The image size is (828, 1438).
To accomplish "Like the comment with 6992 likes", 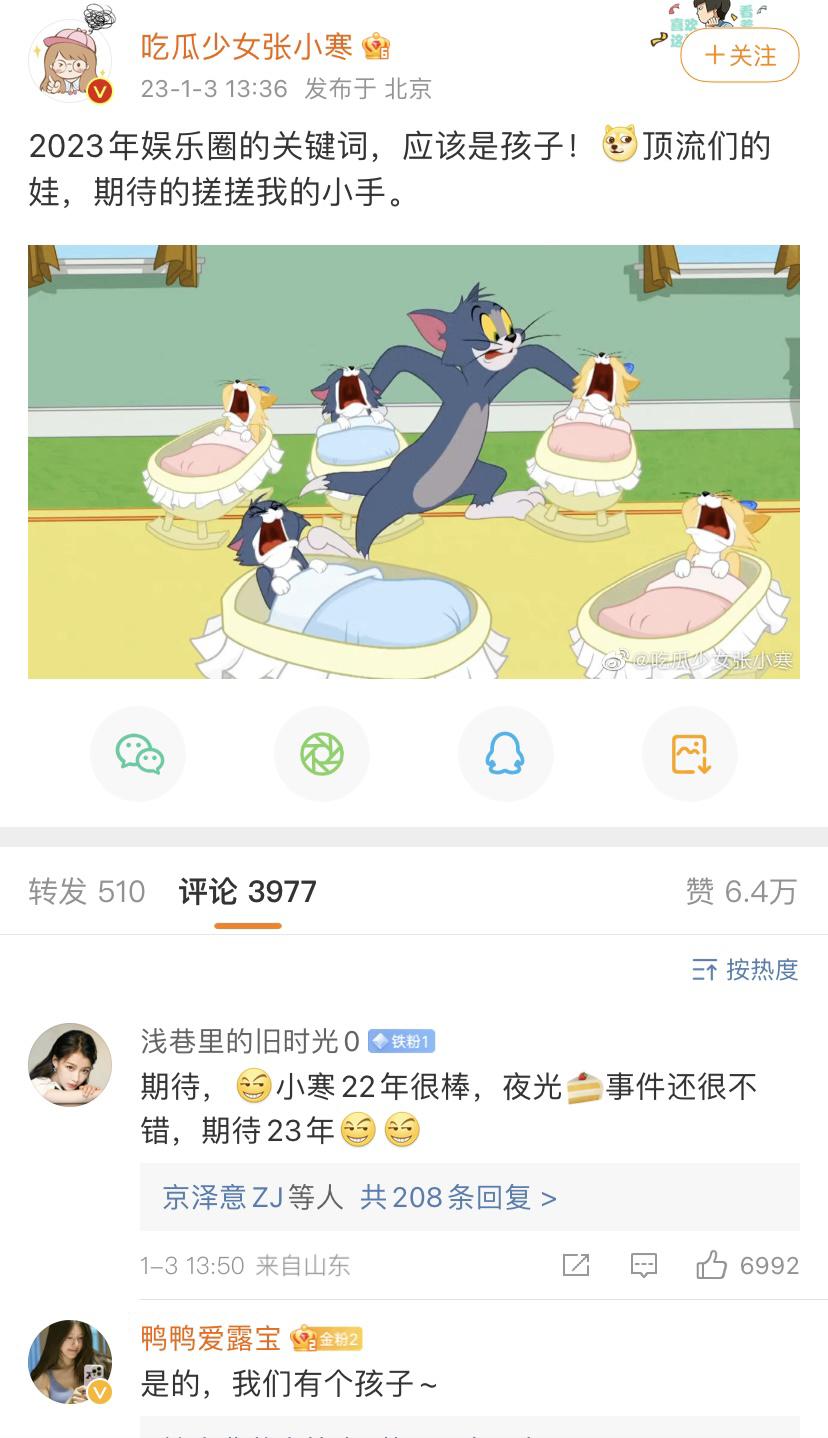I will 712,1265.
